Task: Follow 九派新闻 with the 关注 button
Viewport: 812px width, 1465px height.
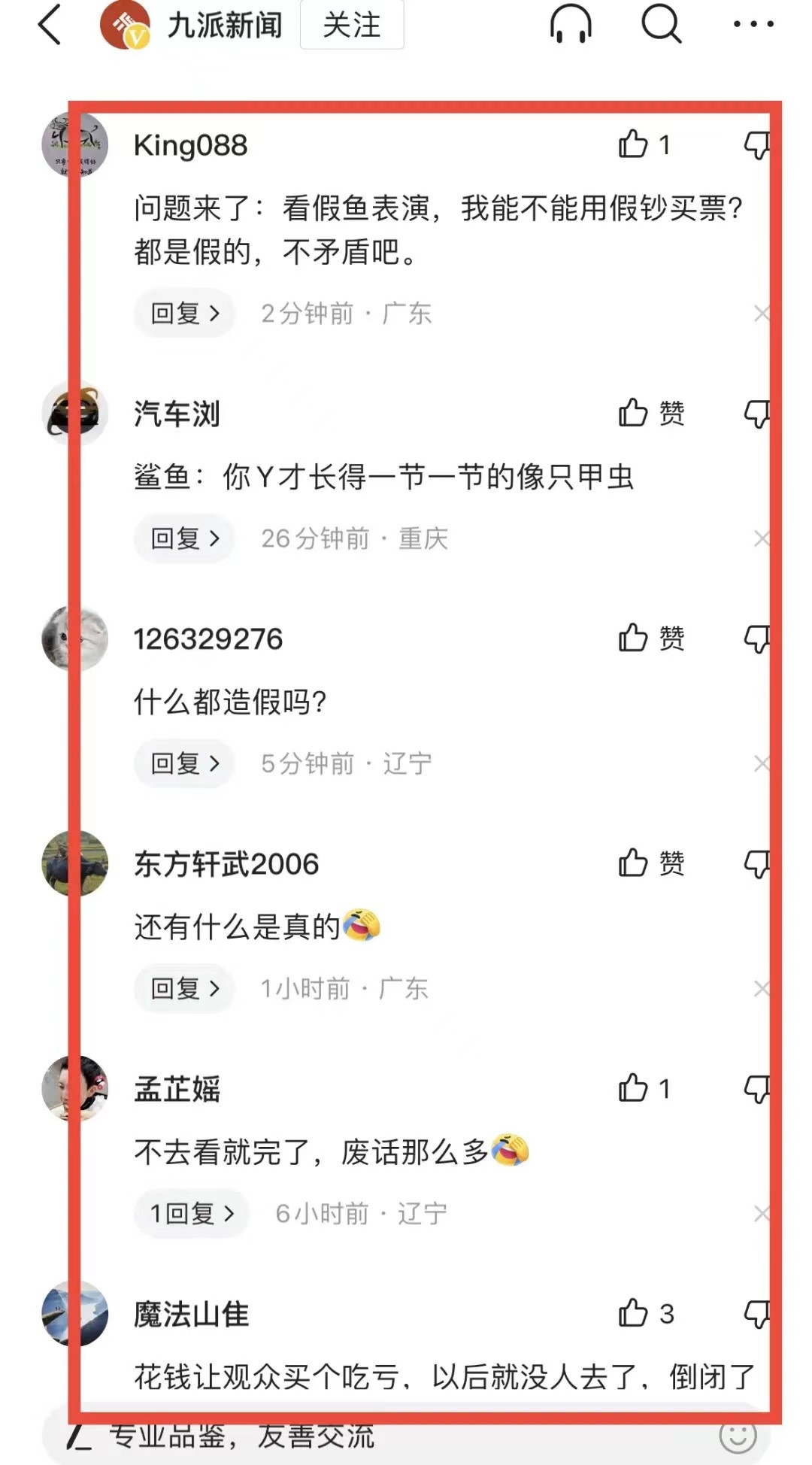Action: coord(351,25)
